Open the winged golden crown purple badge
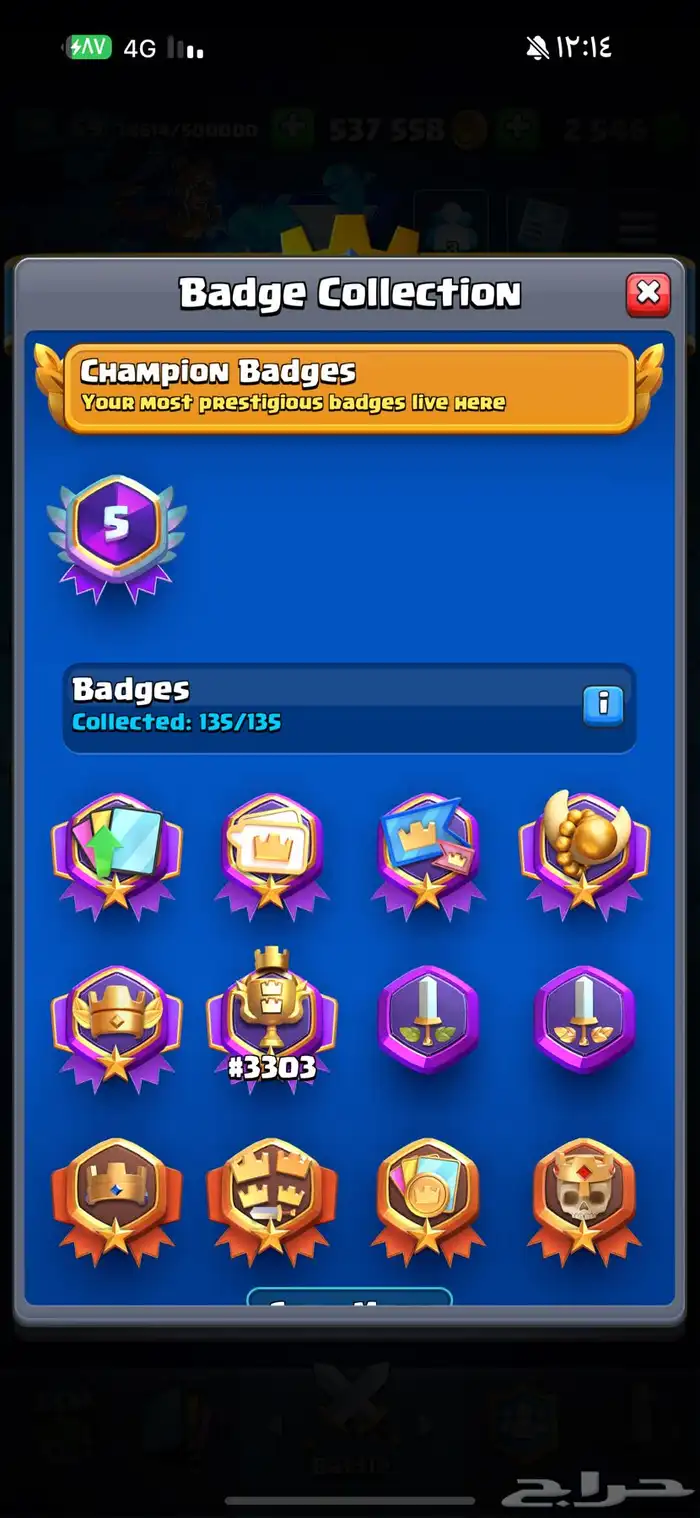This screenshot has height=1518, width=700. click(x=116, y=1024)
